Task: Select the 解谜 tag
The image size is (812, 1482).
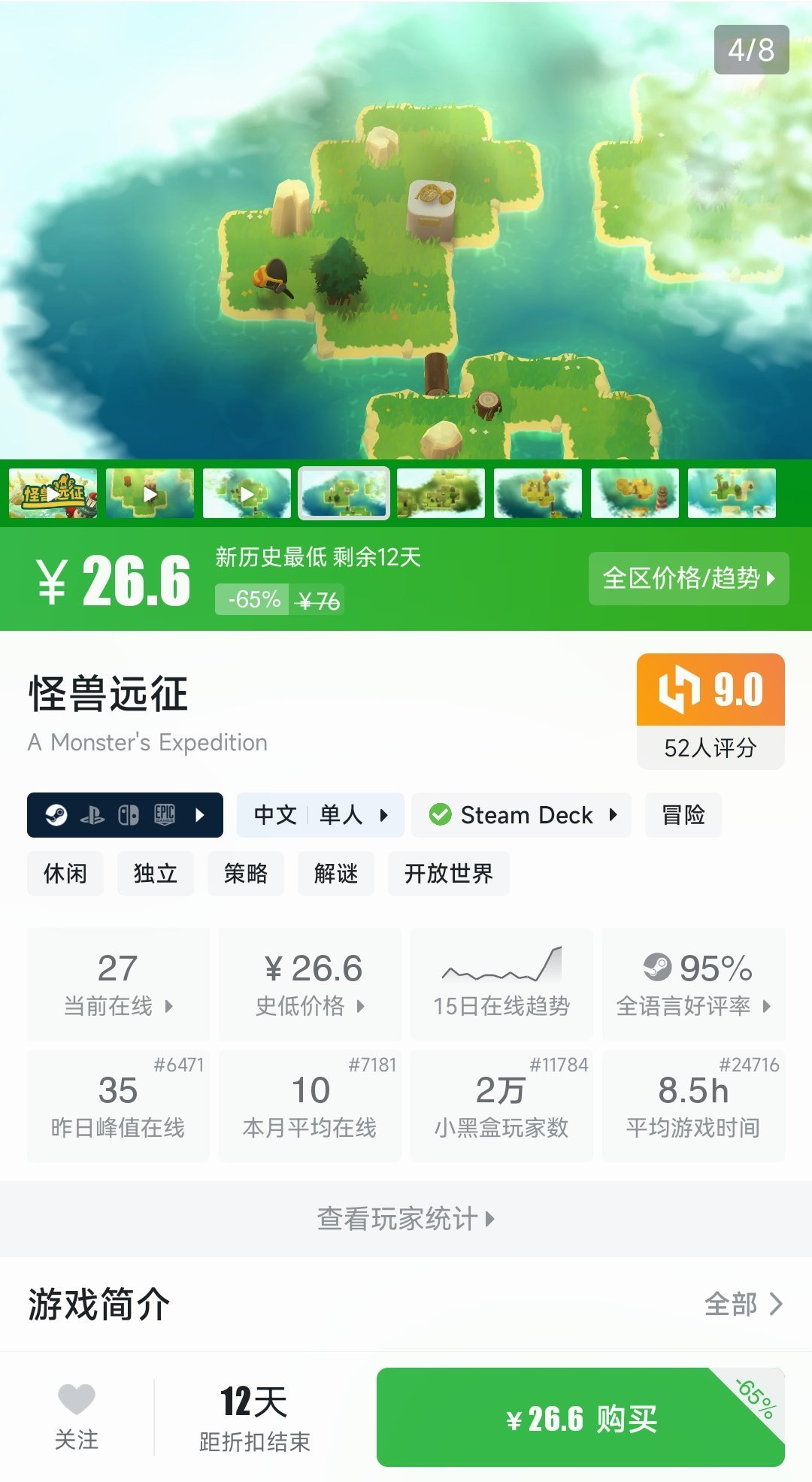Action: (x=336, y=874)
